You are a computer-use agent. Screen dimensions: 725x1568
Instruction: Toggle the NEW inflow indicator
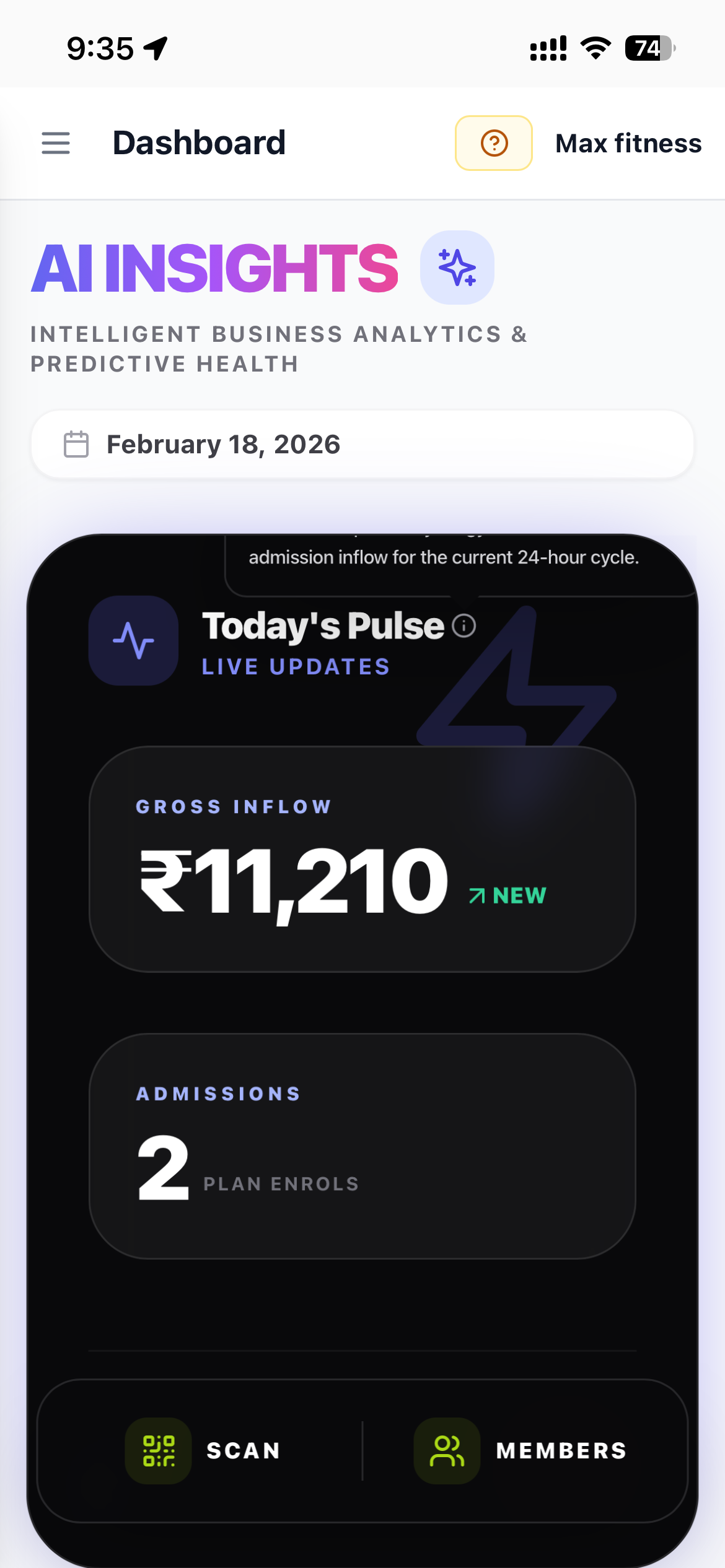click(506, 895)
